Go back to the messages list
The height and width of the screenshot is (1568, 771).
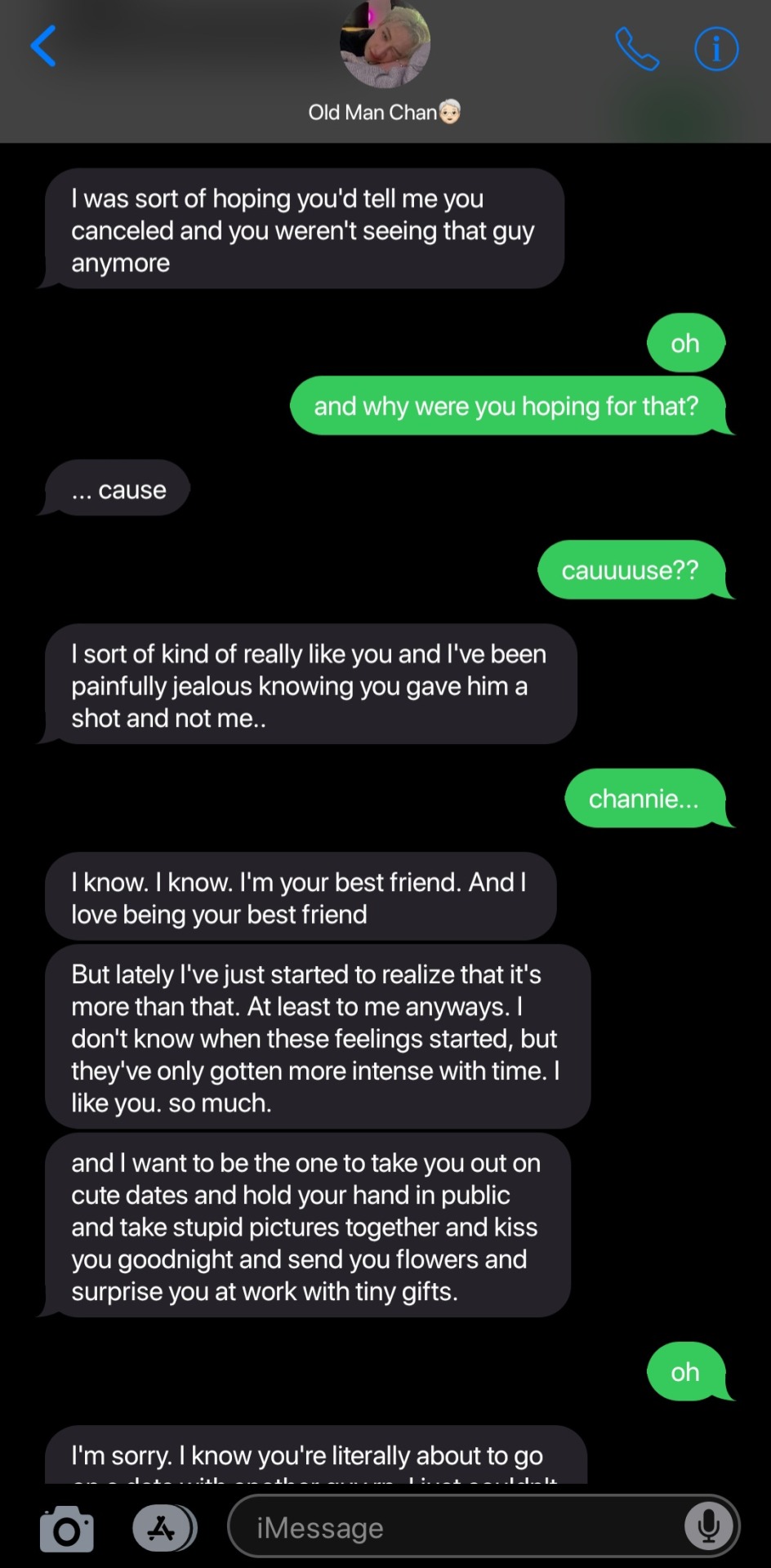click(x=44, y=46)
